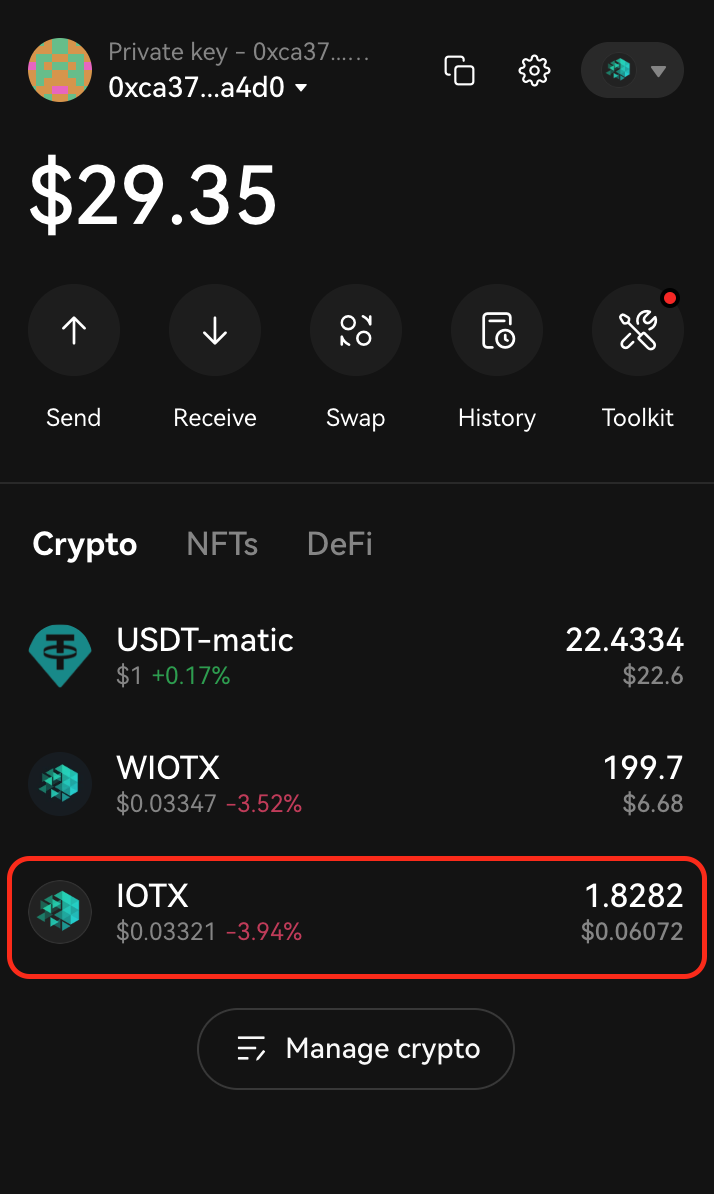Tap the Send button

point(74,332)
